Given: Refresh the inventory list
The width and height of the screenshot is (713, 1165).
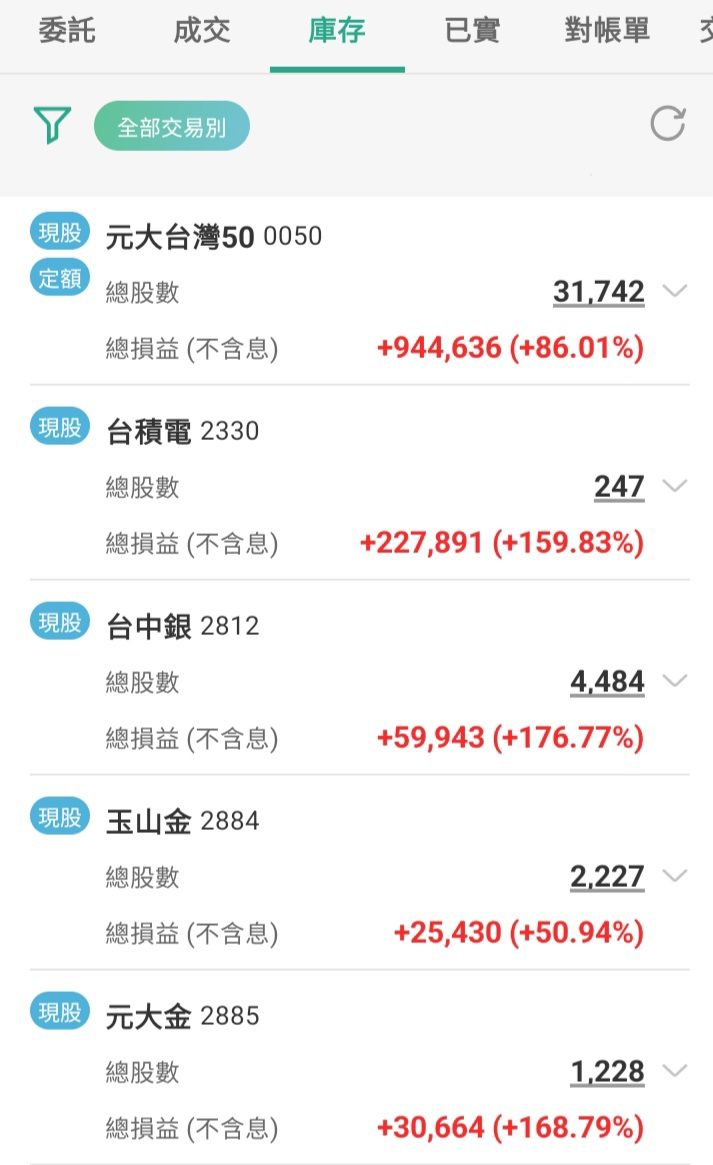Looking at the screenshot, I should (667, 125).
